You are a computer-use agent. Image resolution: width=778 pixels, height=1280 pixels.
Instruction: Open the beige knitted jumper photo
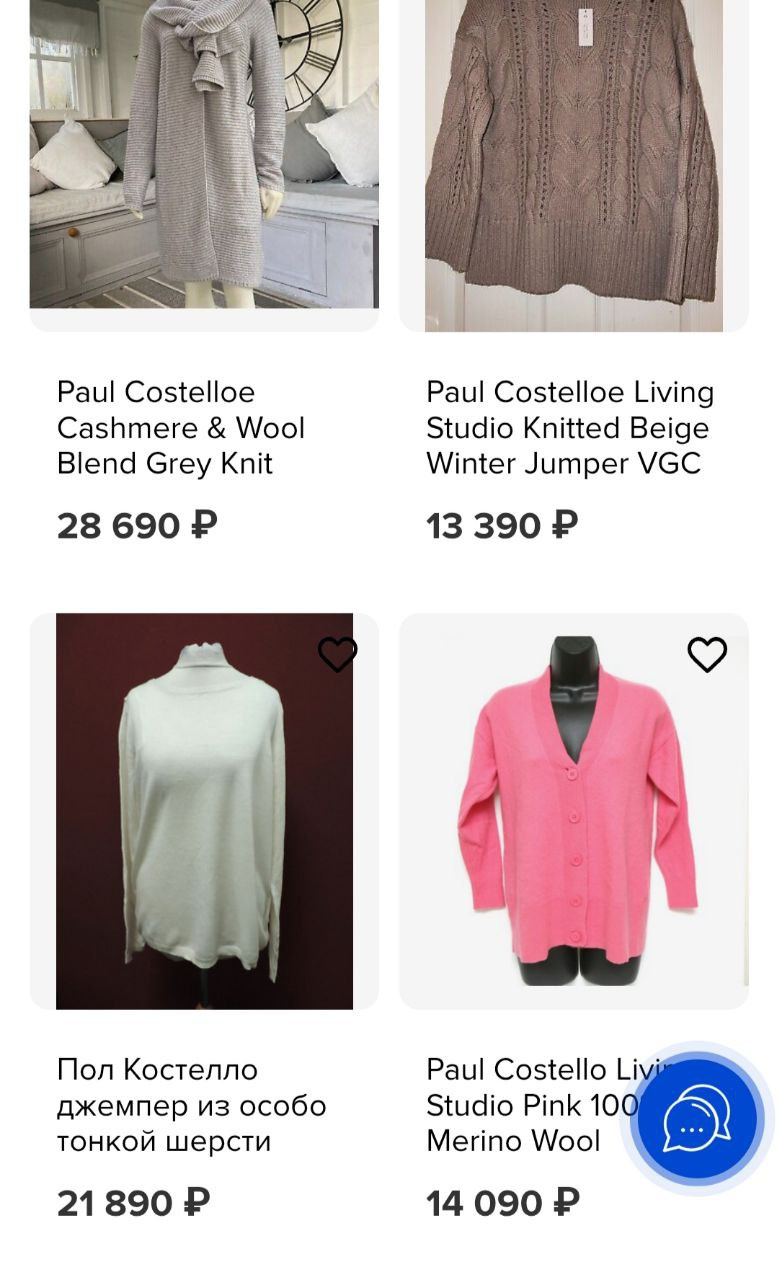pyautogui.click(x=573, y=160)
